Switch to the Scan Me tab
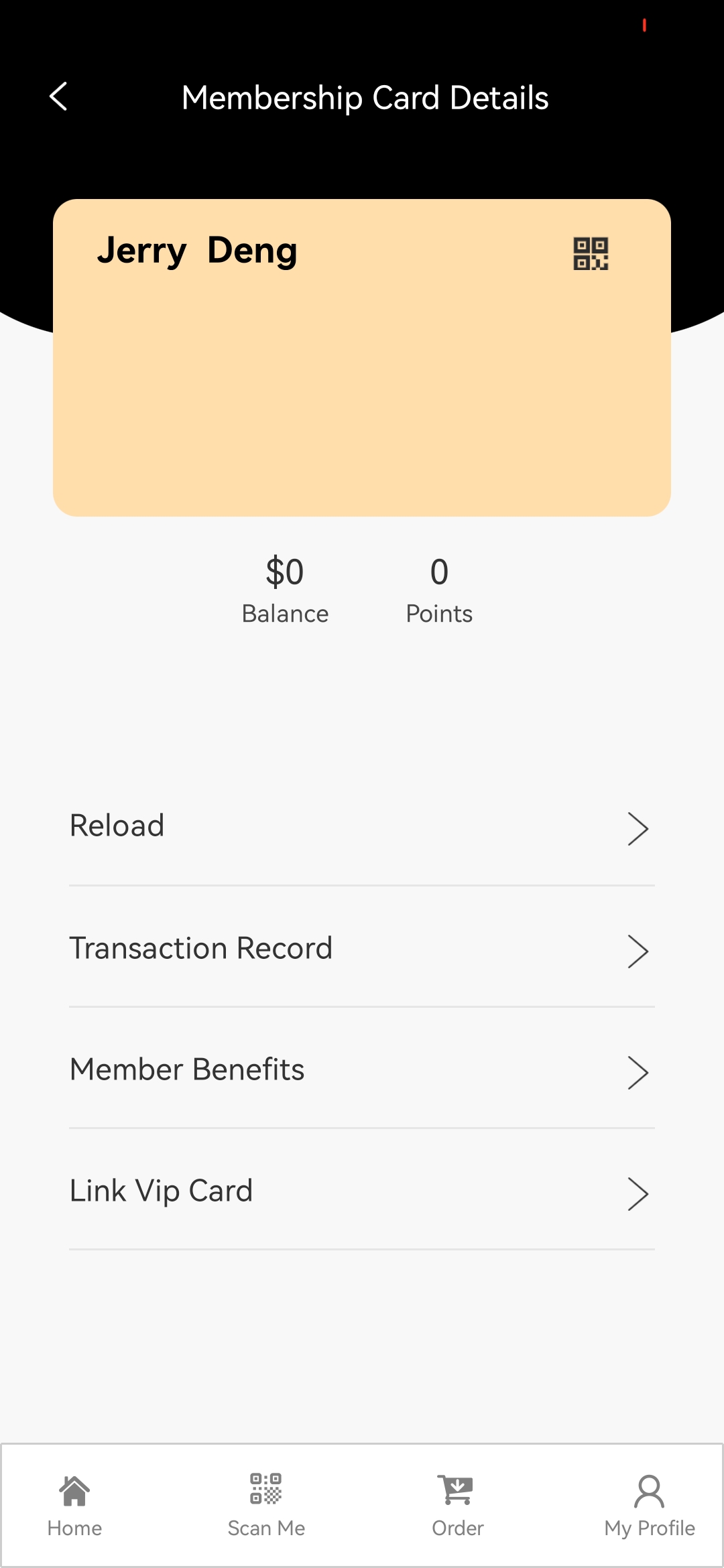The height and width of the screenshot is (1568, 724). click(x=266, y=1505)
